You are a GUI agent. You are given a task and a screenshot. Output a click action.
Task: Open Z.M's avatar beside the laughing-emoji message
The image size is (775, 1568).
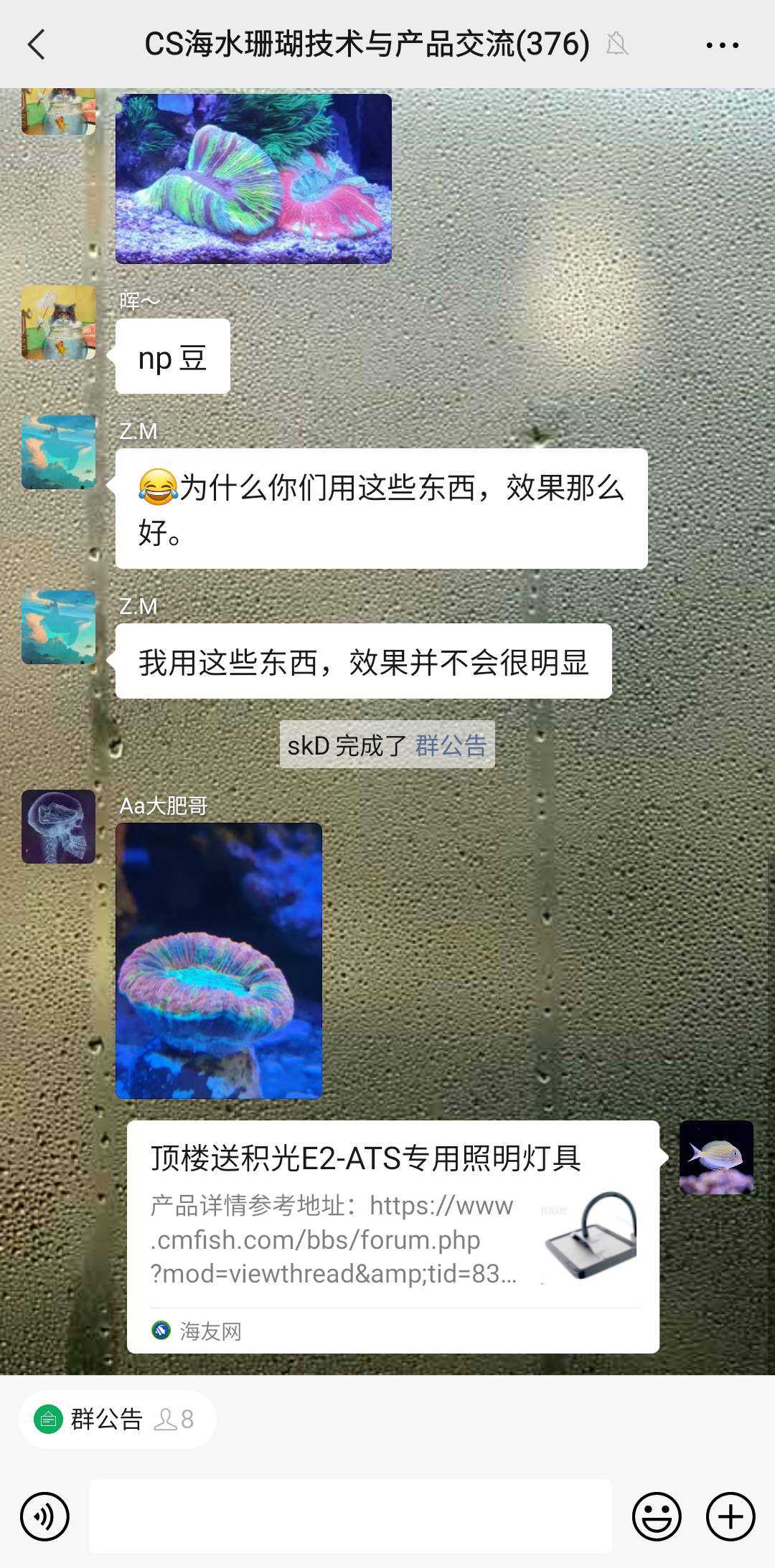58,452
